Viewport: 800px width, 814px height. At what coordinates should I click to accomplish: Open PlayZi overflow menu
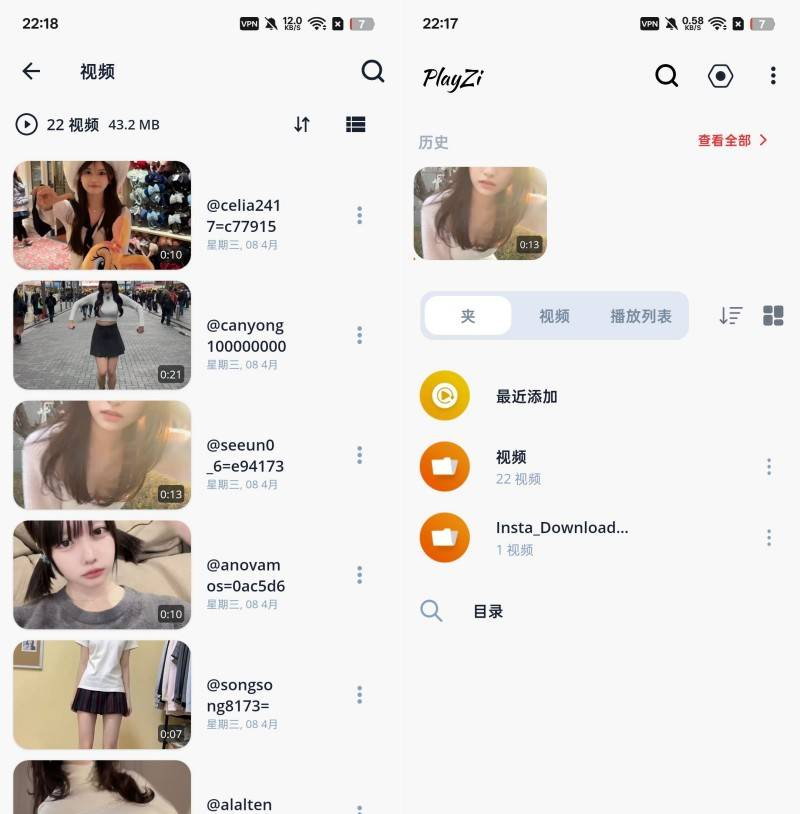pyautogui.click(x=772, y=76)
